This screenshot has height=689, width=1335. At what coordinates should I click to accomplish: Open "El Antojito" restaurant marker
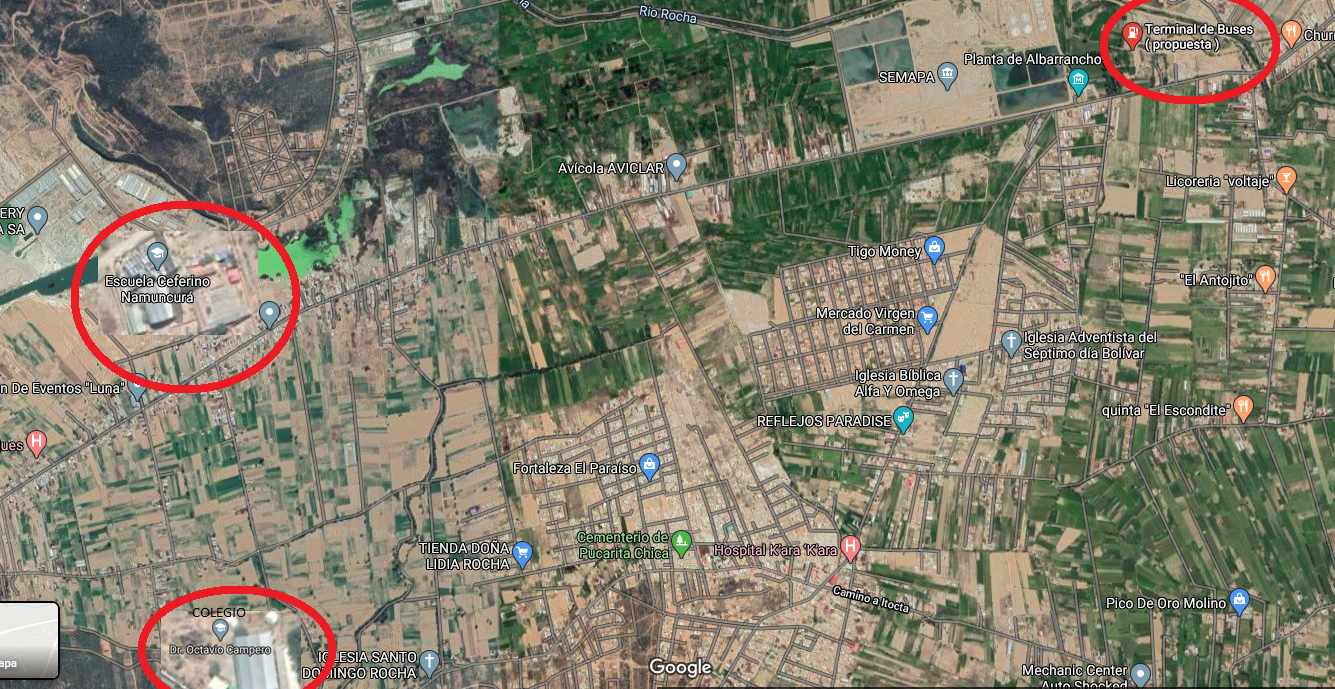tap(1265, 277)
